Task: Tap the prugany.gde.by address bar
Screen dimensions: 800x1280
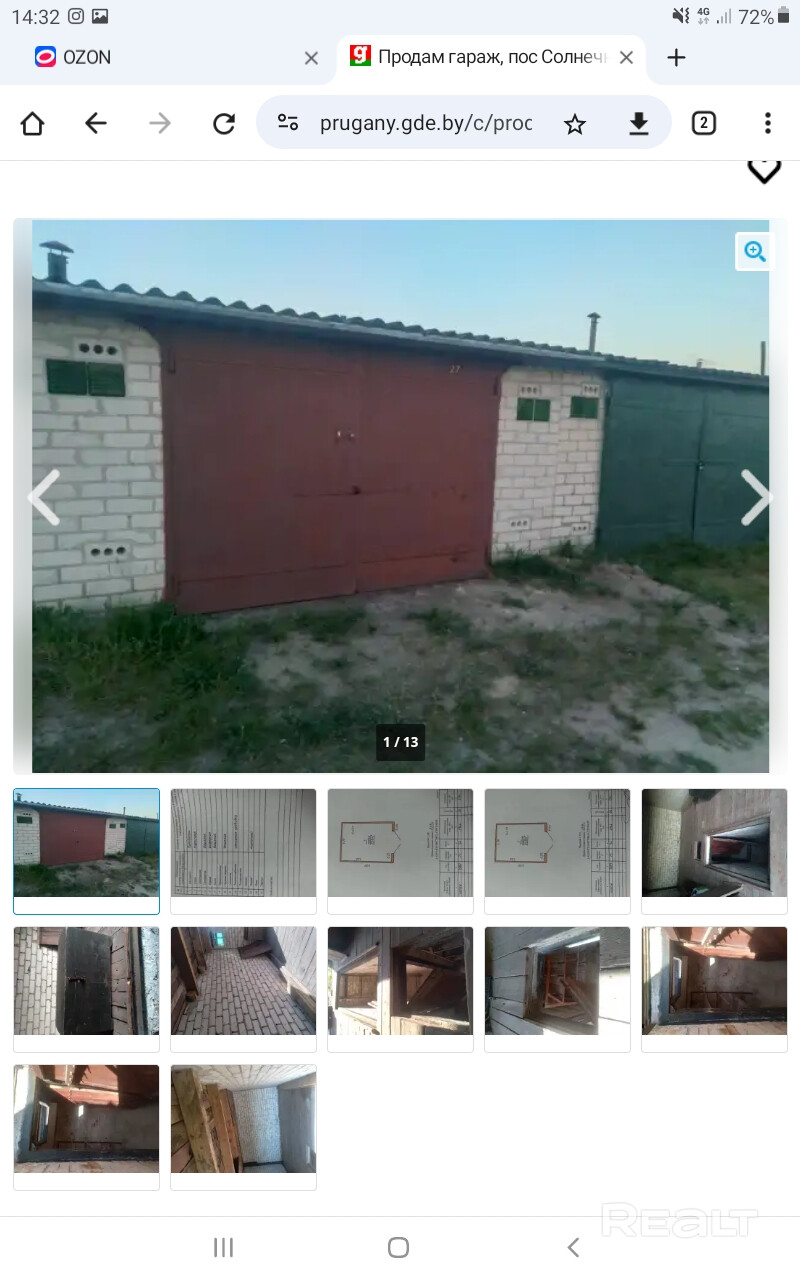Action: [x=425, y=123]
